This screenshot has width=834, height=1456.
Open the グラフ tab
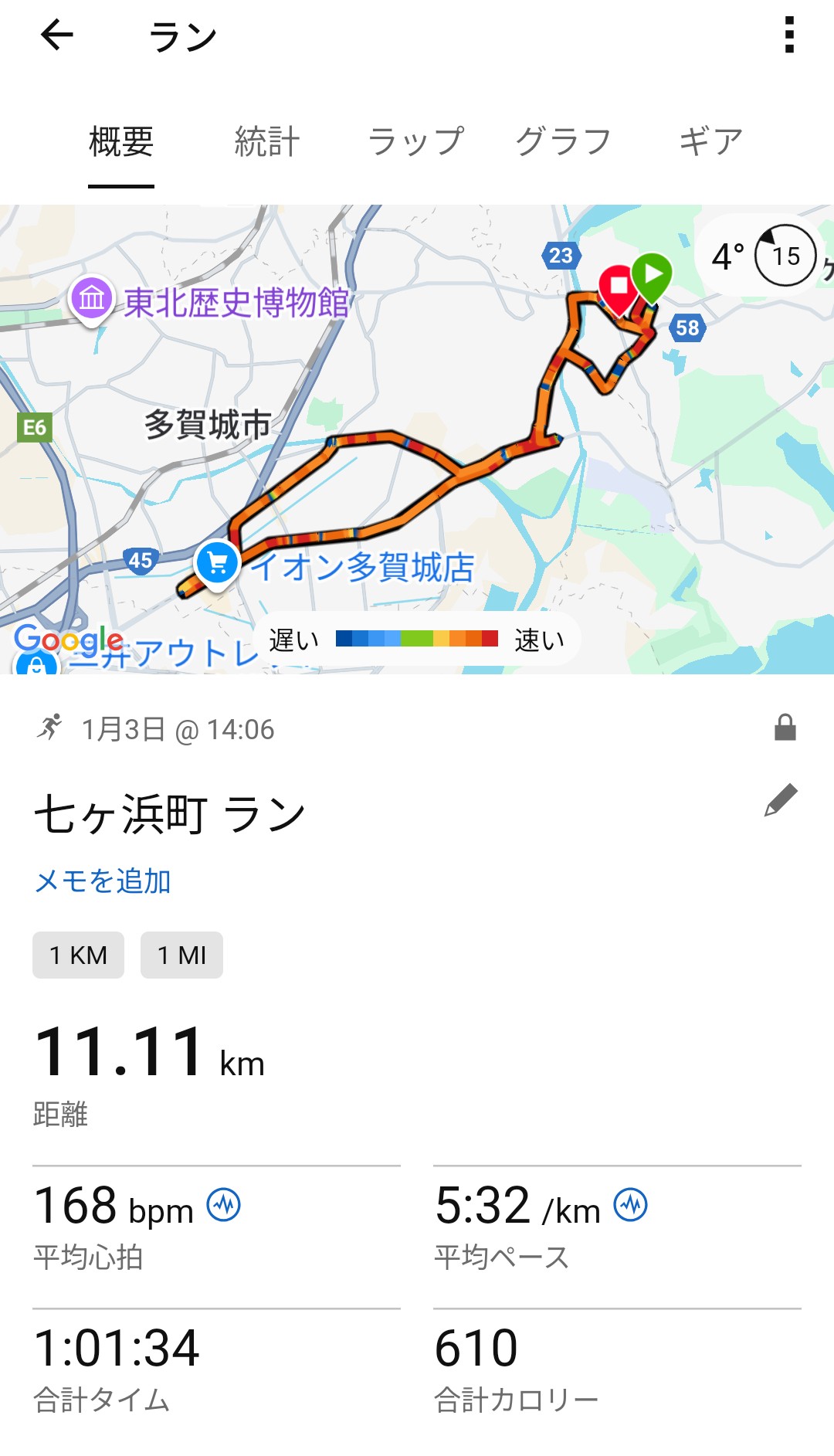(563, 142)
